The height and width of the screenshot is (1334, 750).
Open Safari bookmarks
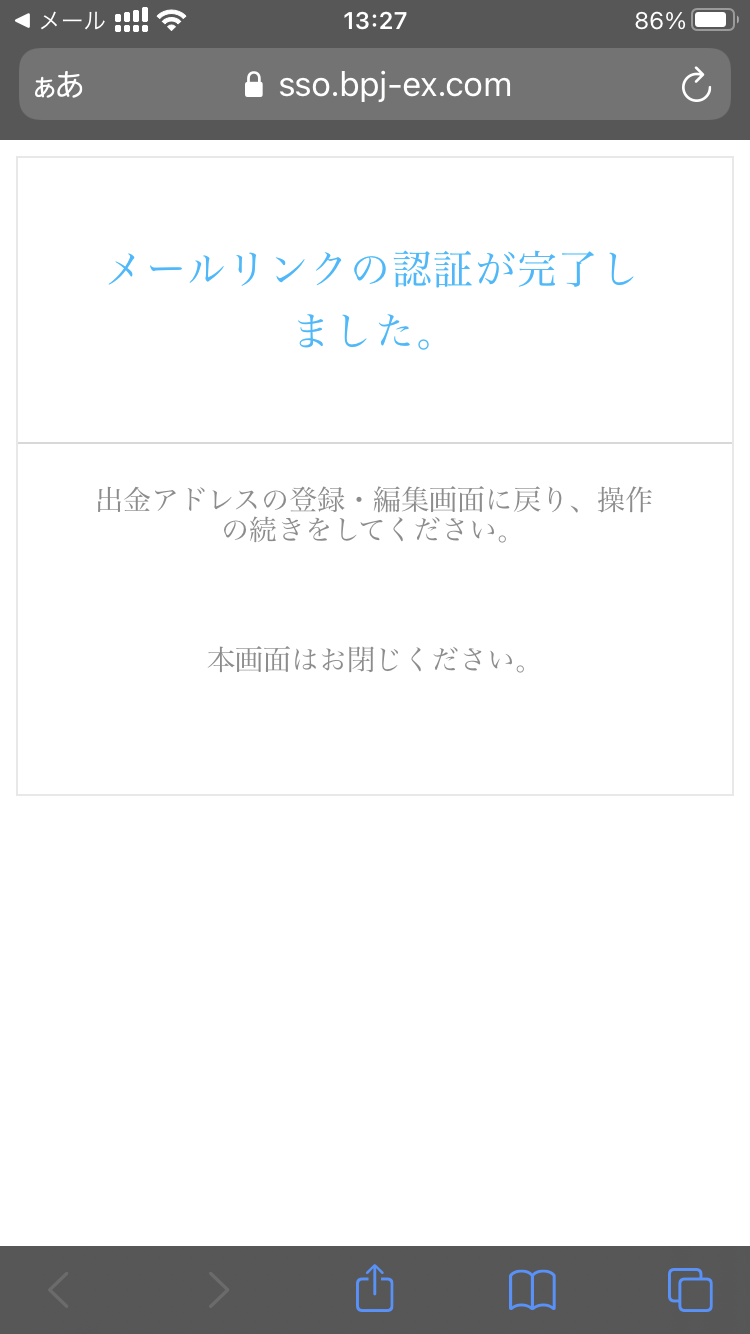tap(532, 1289)
